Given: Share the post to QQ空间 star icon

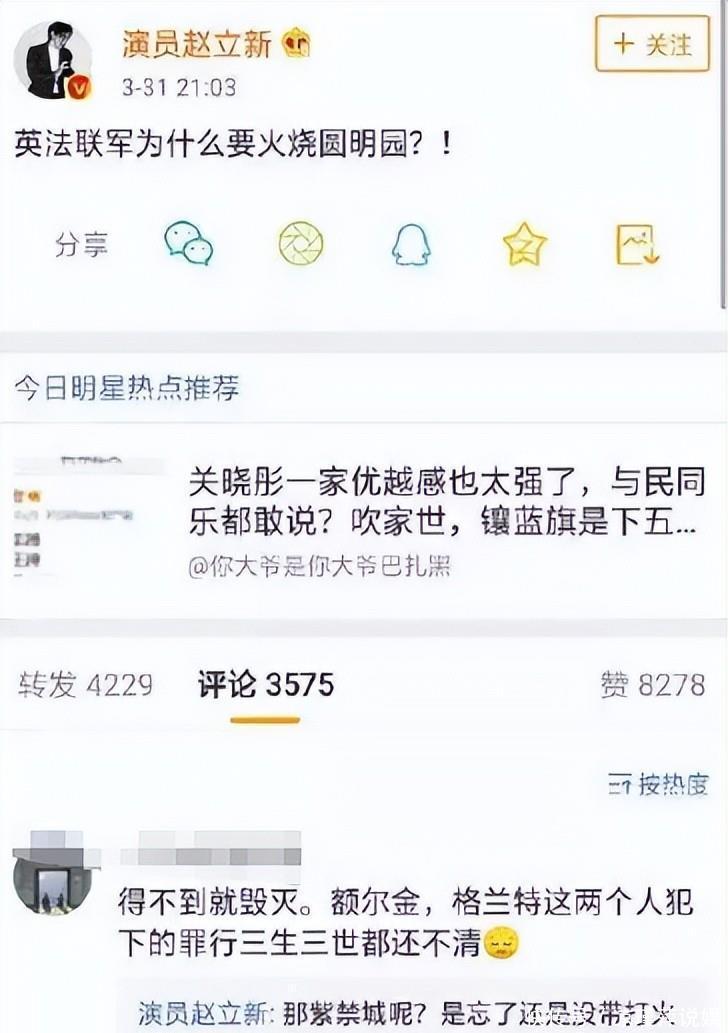Looking at the screenshot, I should click(x=525, y=243).
